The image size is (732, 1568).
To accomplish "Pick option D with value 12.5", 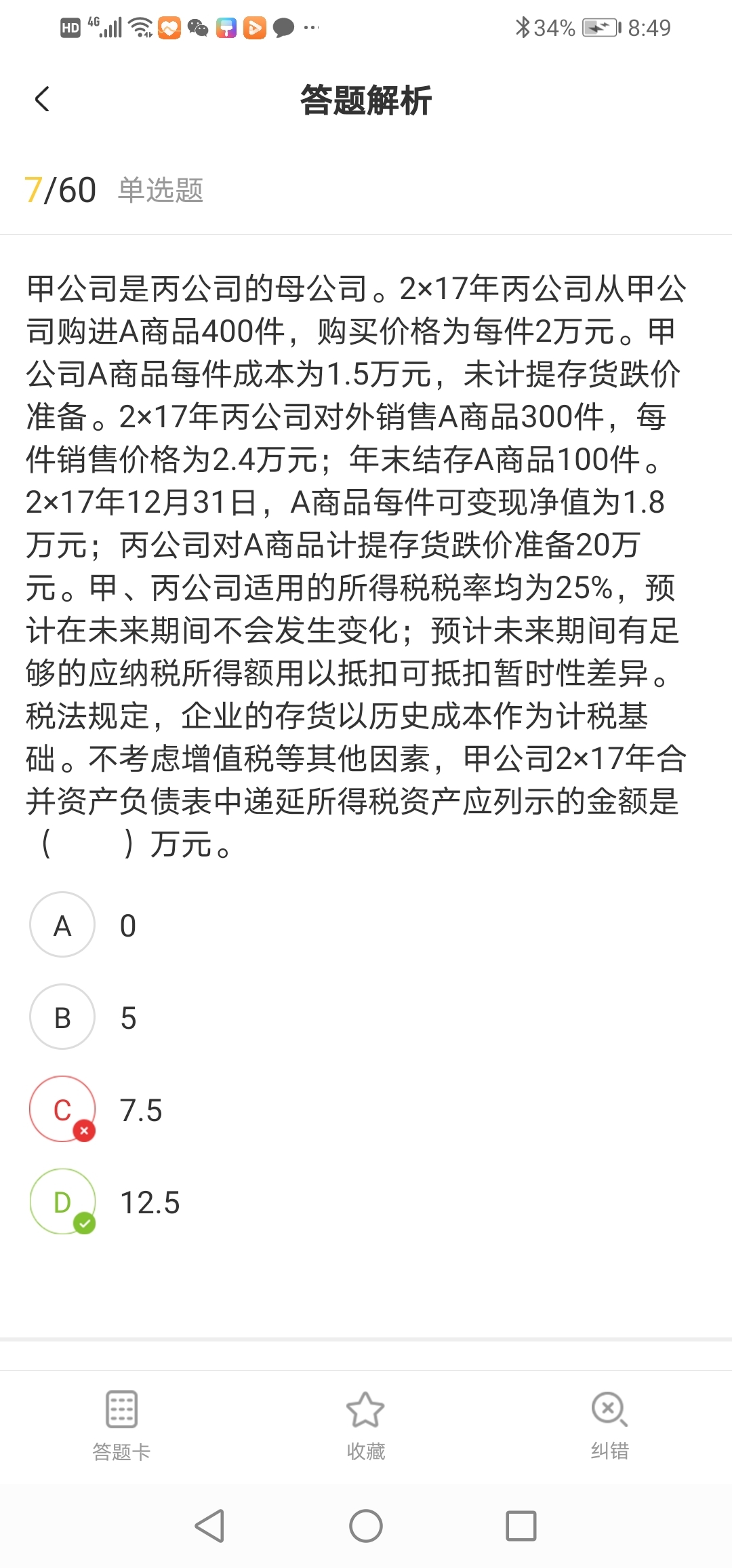I will [x=62, y=1202].
